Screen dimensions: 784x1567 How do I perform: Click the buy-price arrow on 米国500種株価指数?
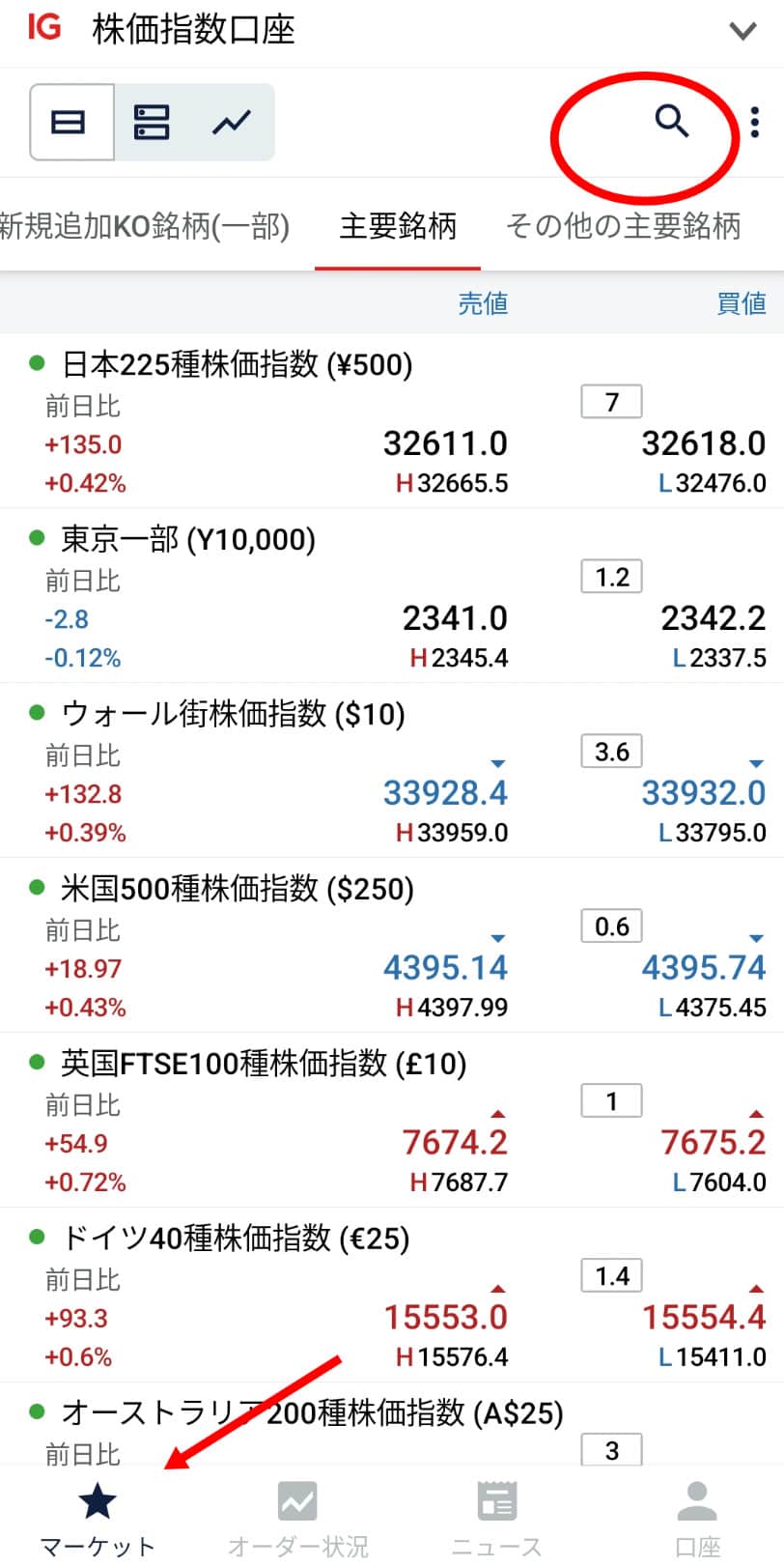[x=757, y=938]
